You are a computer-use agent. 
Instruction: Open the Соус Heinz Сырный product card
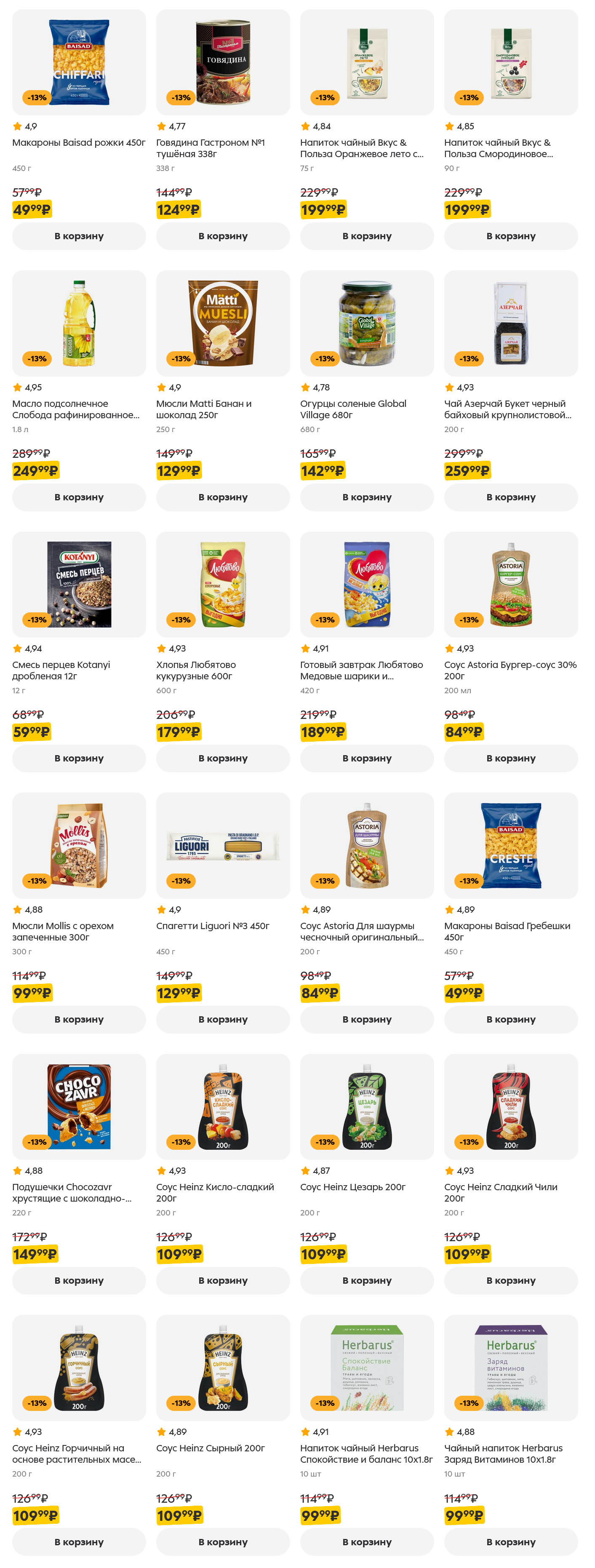click(223, 1368)
